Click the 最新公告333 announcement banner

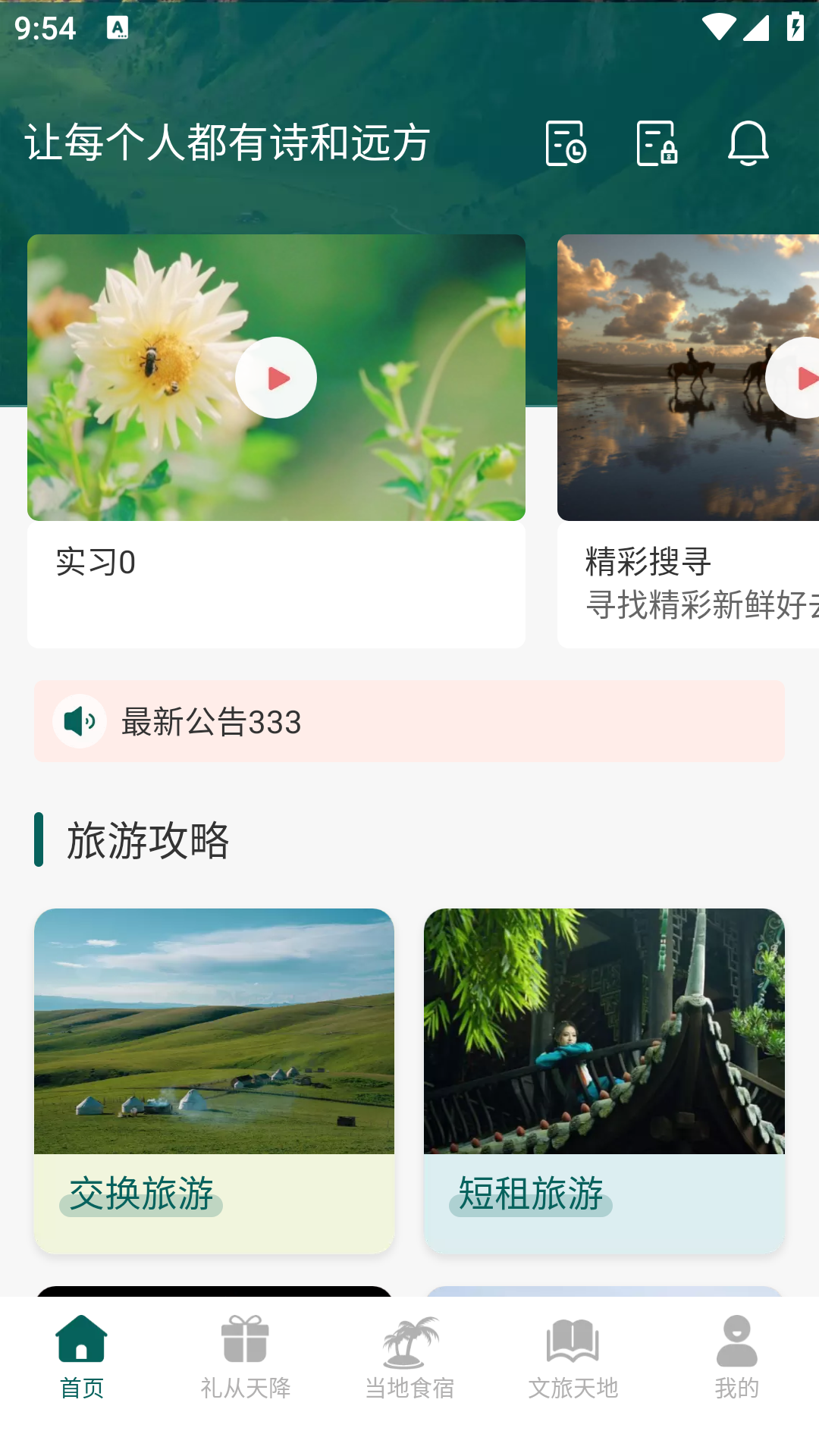click(x=409, y=721)
